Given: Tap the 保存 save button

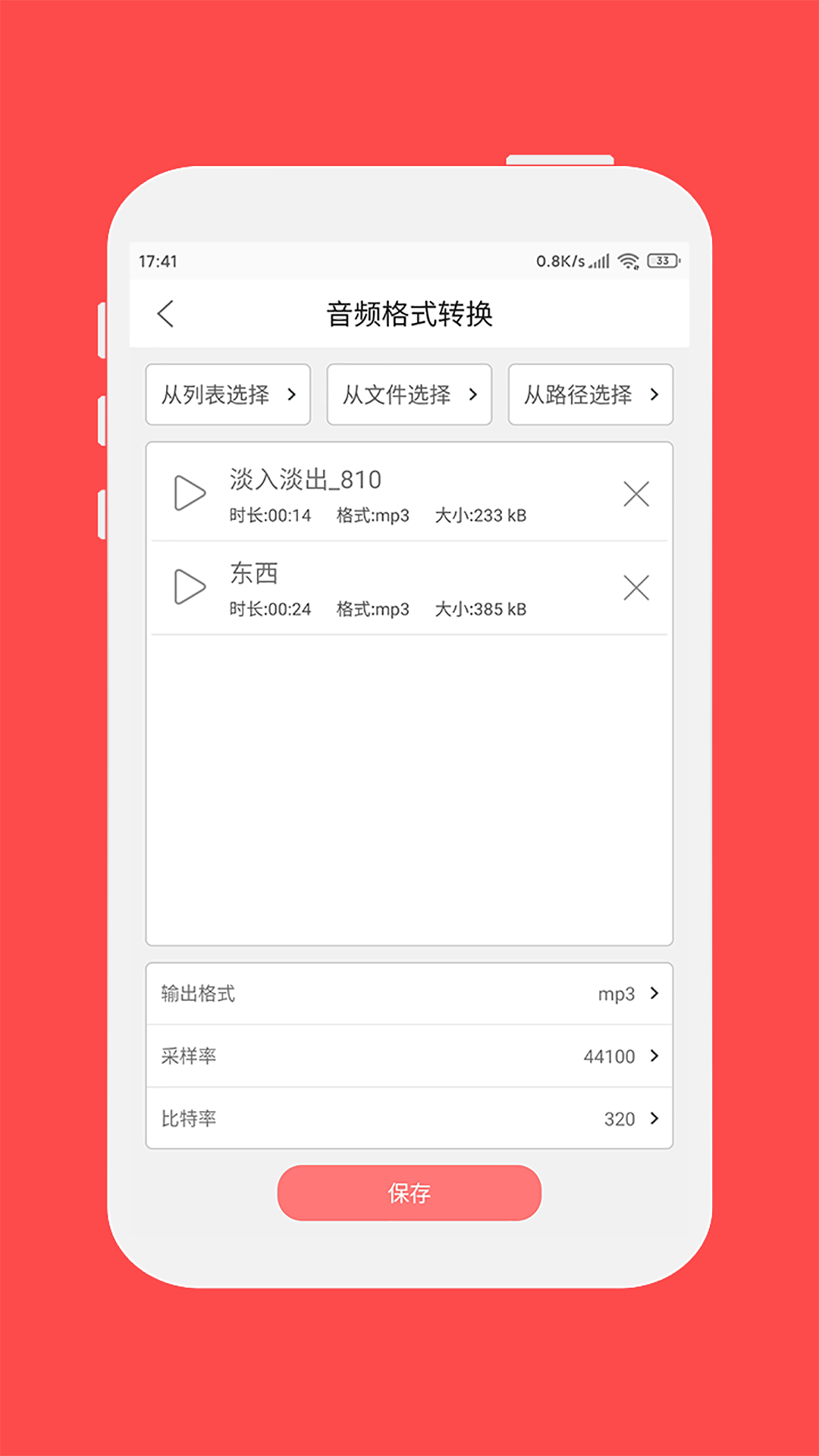Looking at the screenshot, I should click(x=409, y=1192).
